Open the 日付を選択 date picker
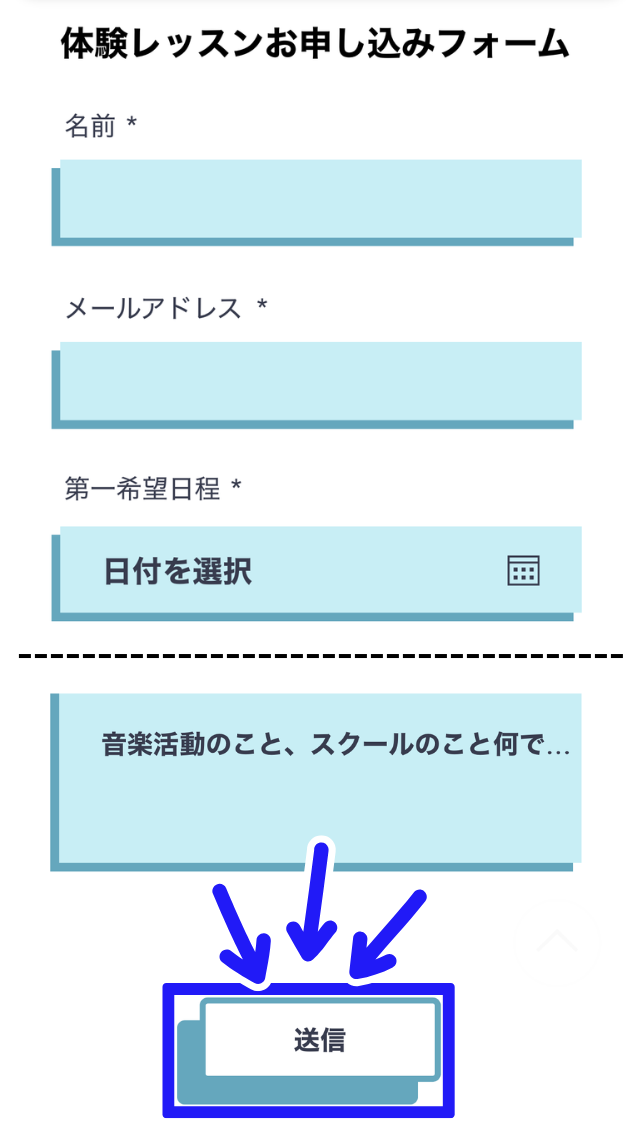The image size is (642, 1129). click(320, 570)
